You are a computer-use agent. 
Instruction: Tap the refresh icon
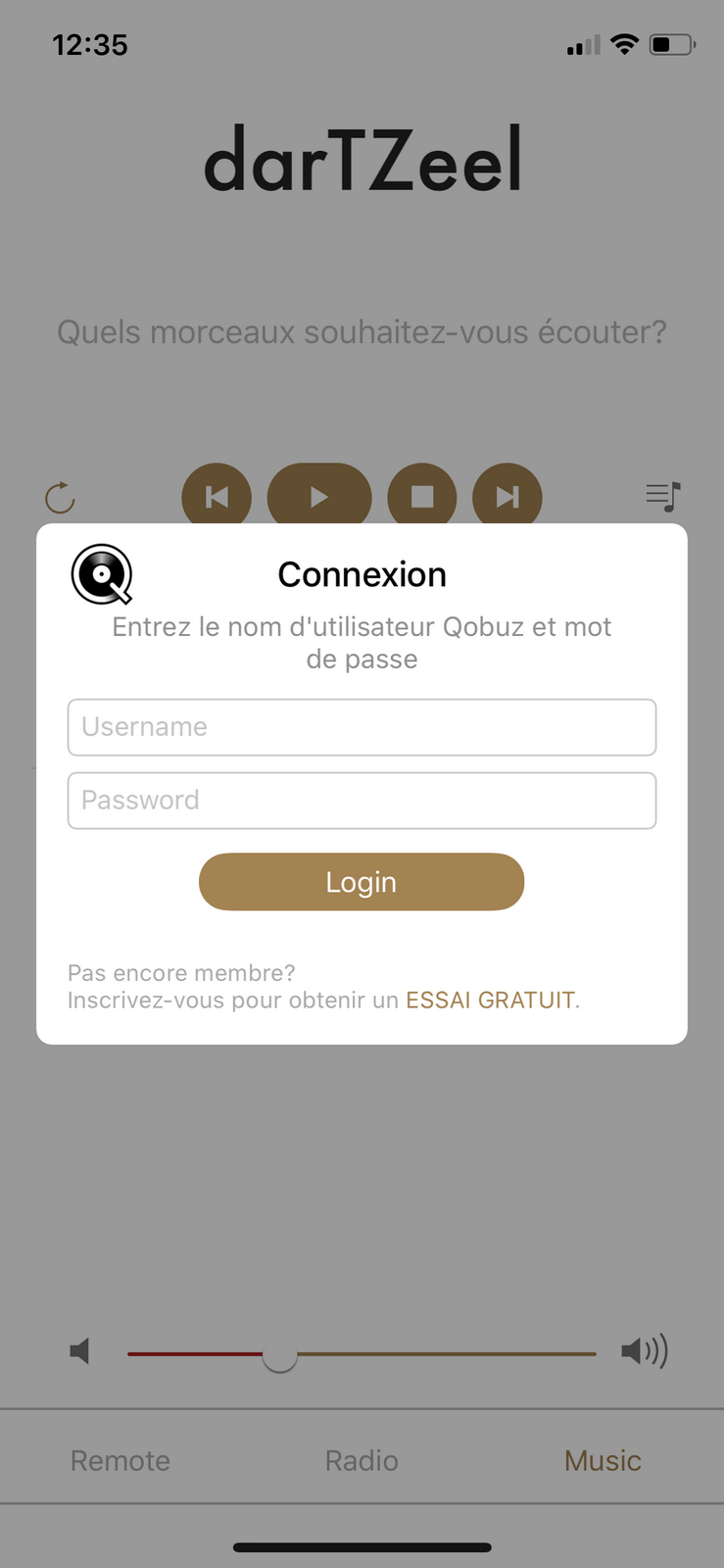60,498
